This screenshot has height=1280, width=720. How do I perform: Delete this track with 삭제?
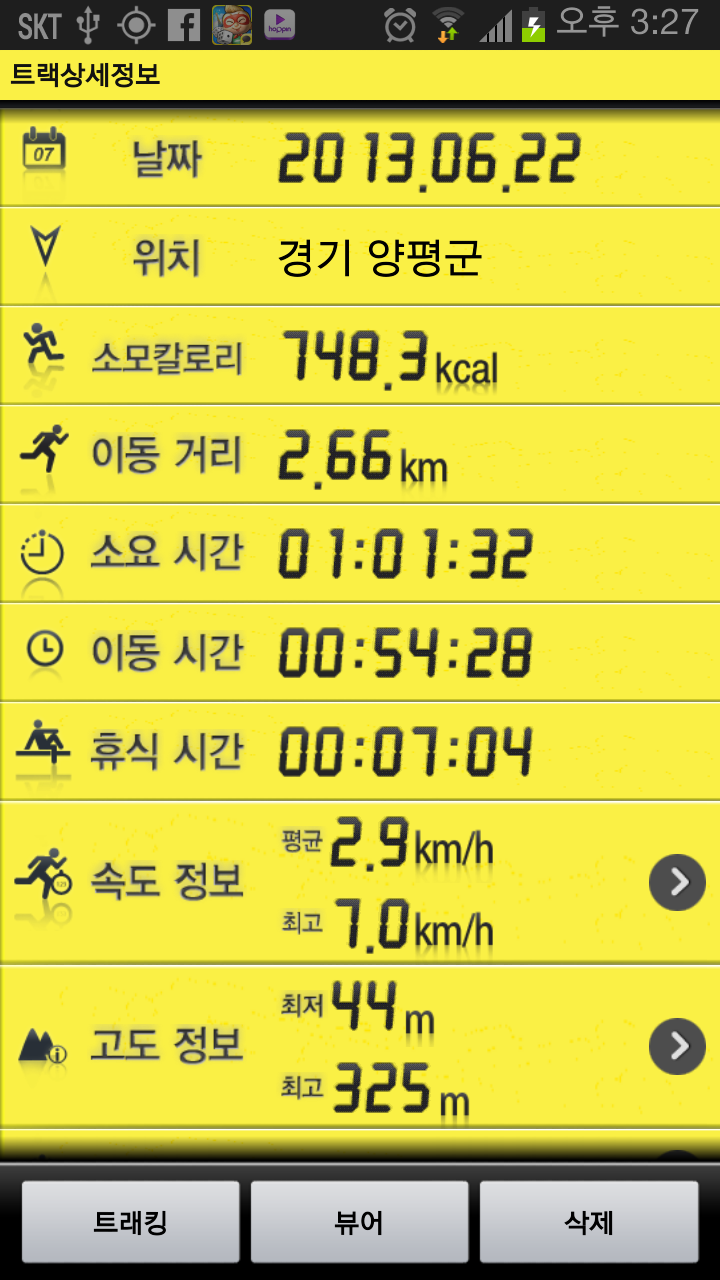coord(589,1221)
